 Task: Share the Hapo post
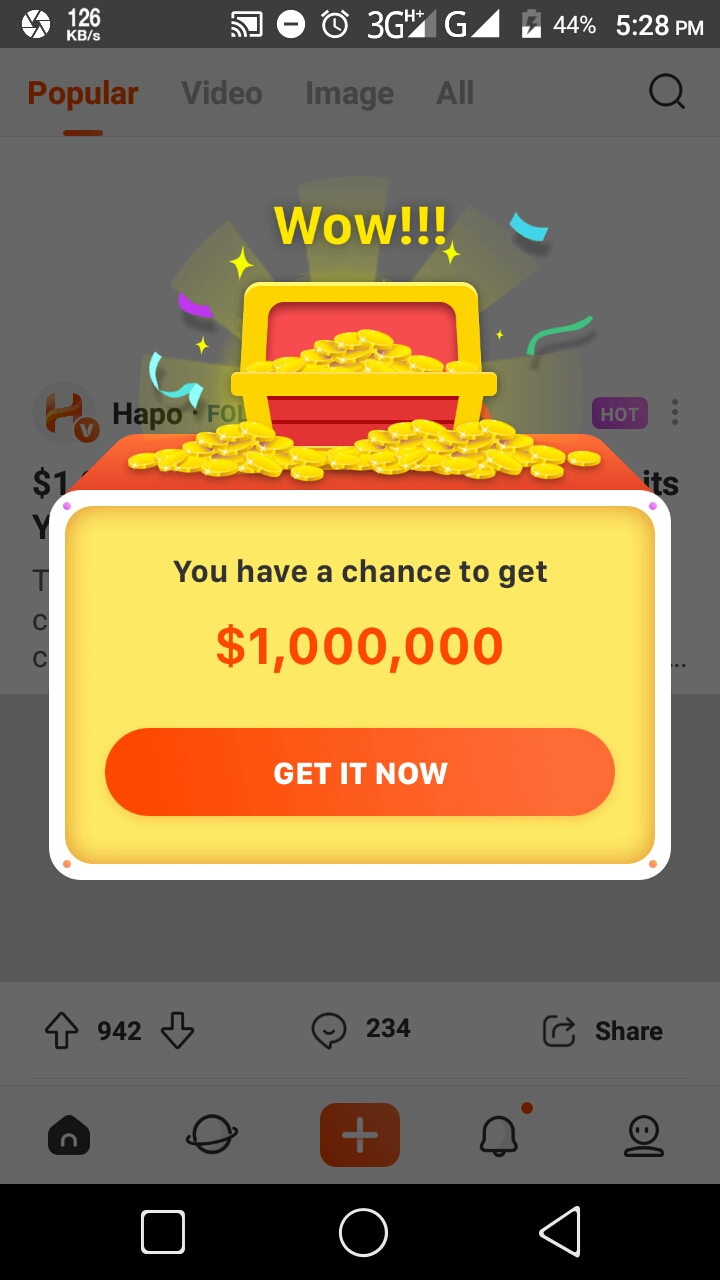602,1031
